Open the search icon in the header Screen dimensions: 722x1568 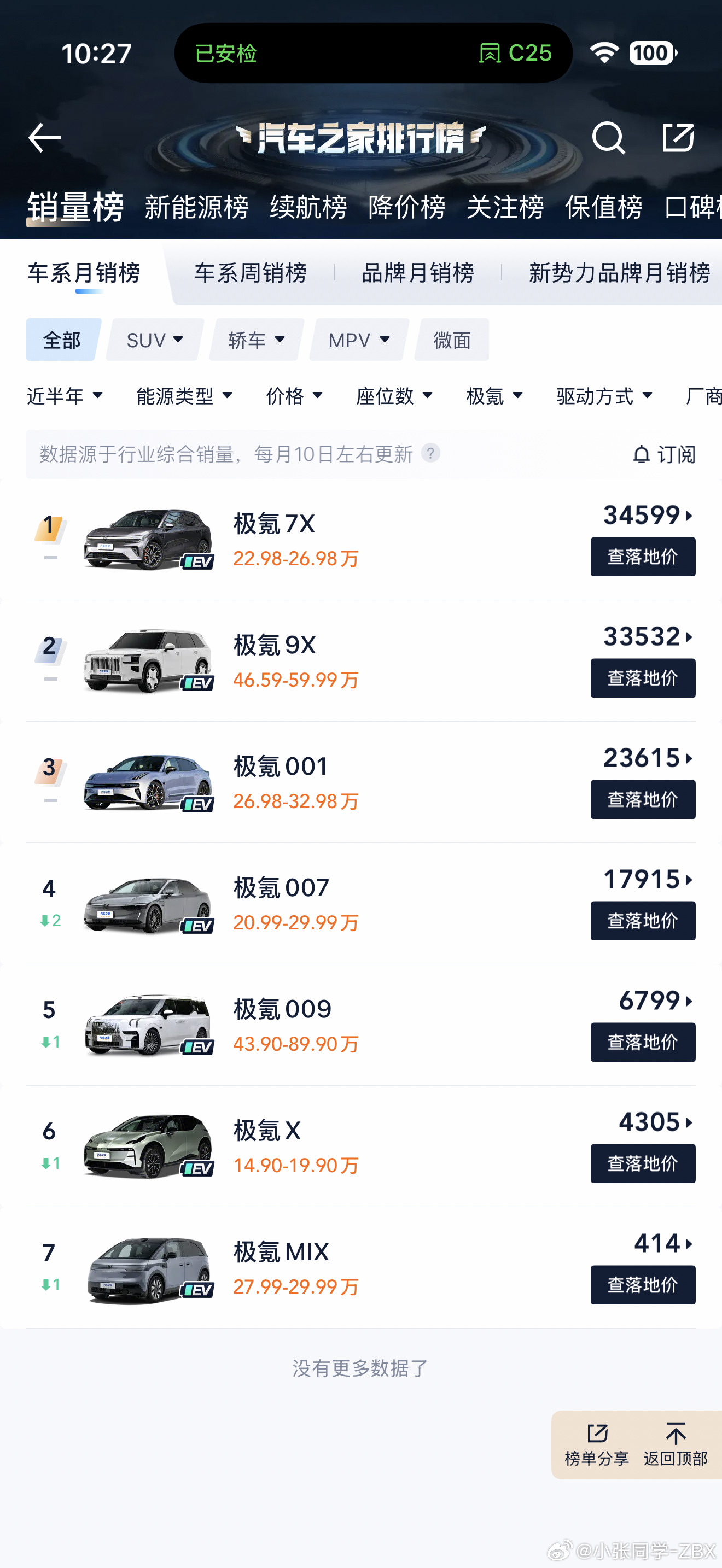(609, 138)
